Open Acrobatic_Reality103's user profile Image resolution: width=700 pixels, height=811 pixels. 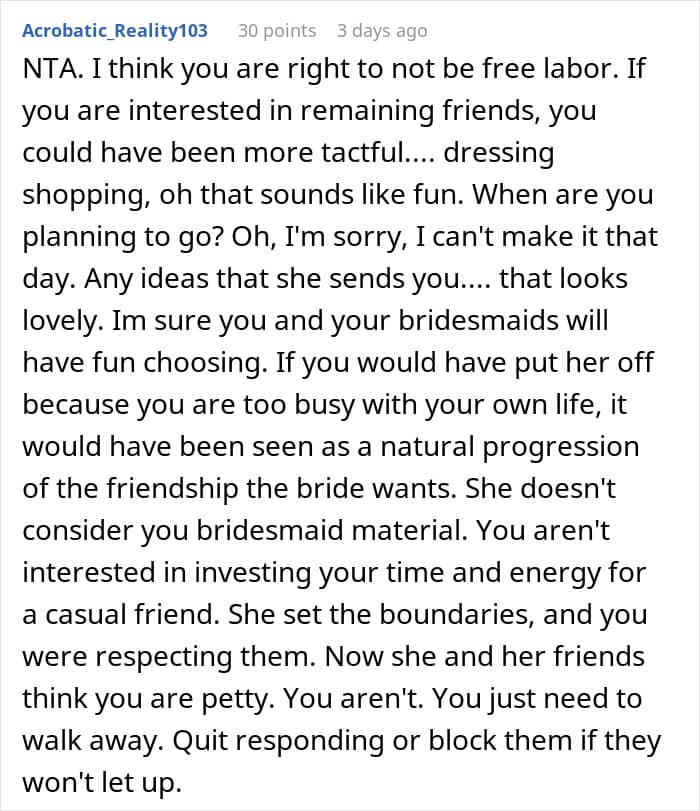coord(114,30)
